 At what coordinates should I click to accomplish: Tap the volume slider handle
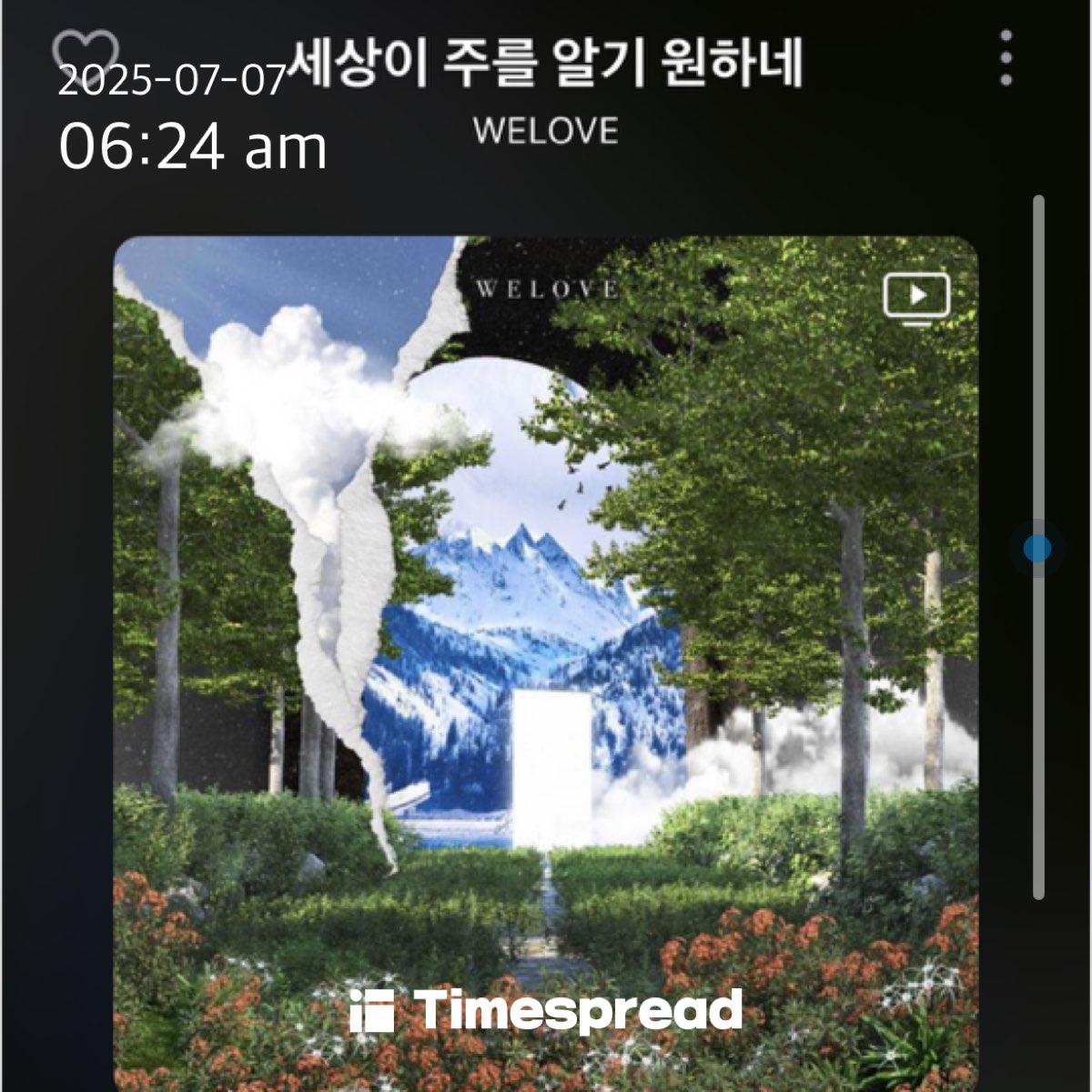click(1037, 549)
